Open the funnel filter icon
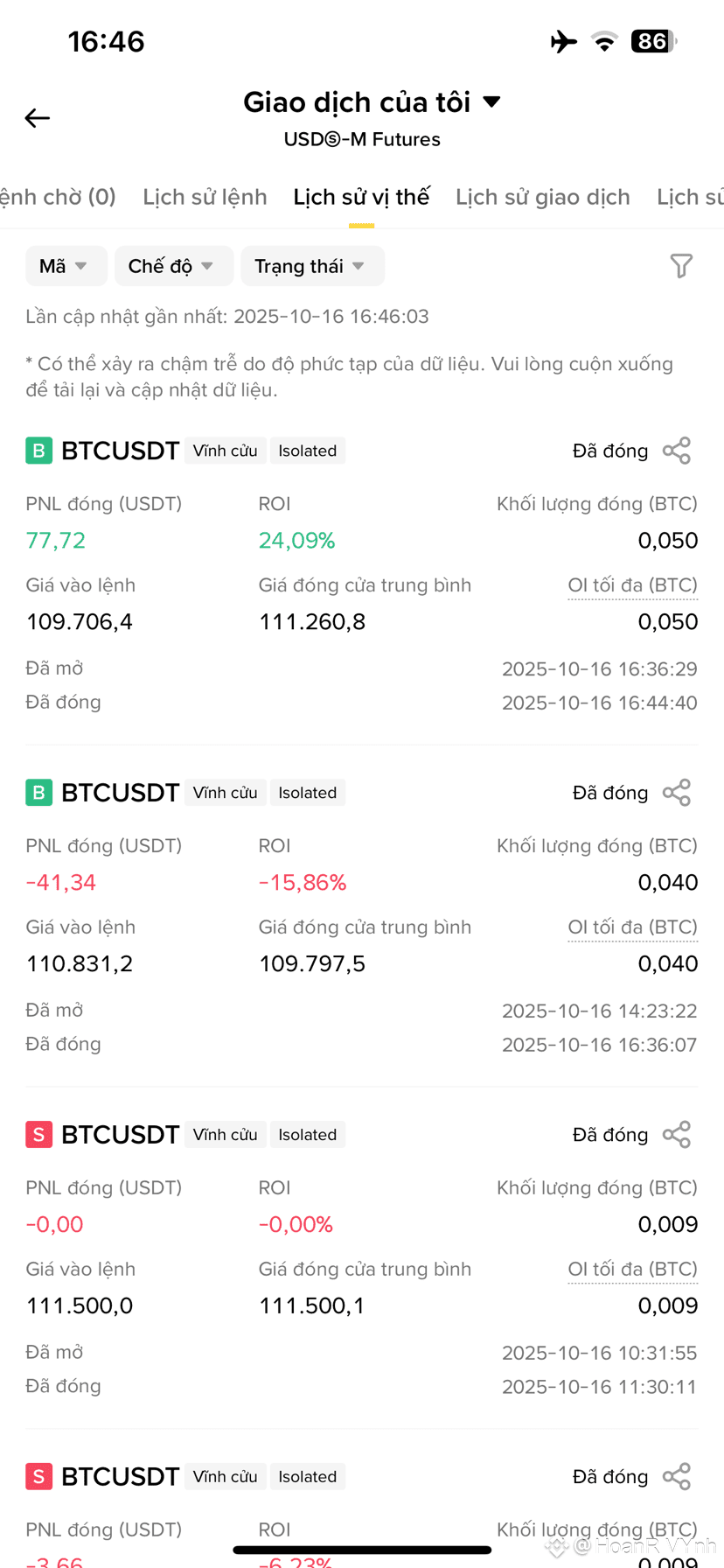The image size is (724, 1568). pos(681,266)
